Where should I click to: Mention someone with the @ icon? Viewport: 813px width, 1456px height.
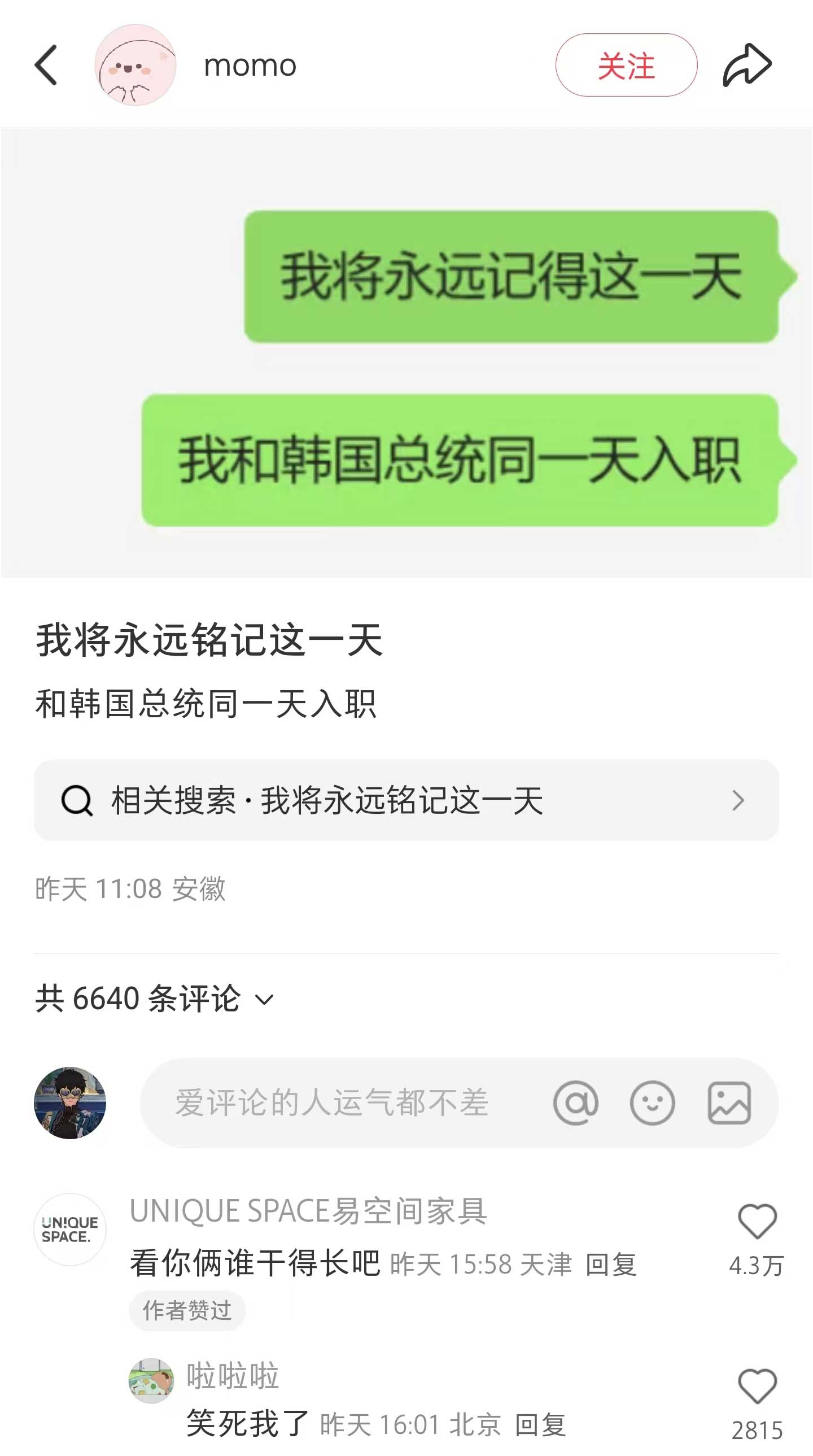click(576, 1103)
